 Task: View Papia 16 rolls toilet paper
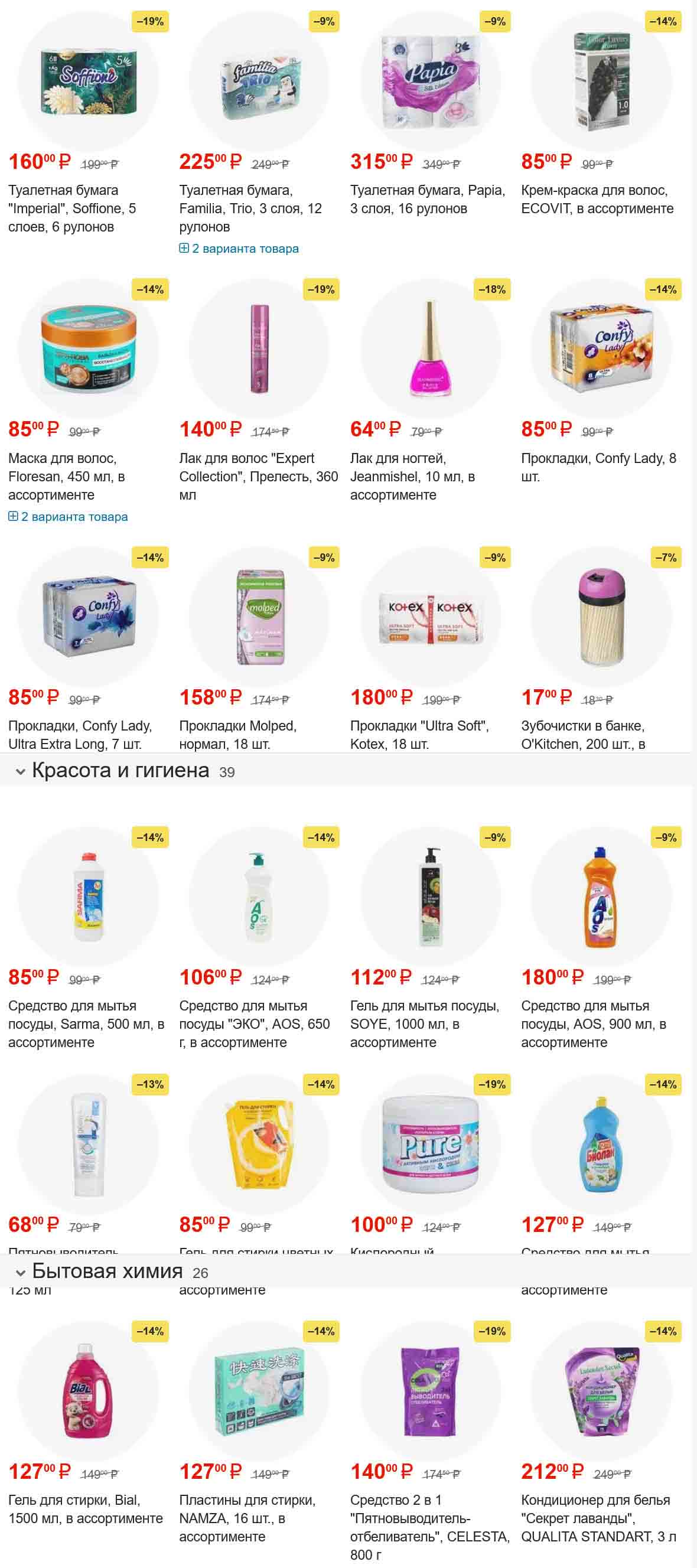(x=426, y=199)
